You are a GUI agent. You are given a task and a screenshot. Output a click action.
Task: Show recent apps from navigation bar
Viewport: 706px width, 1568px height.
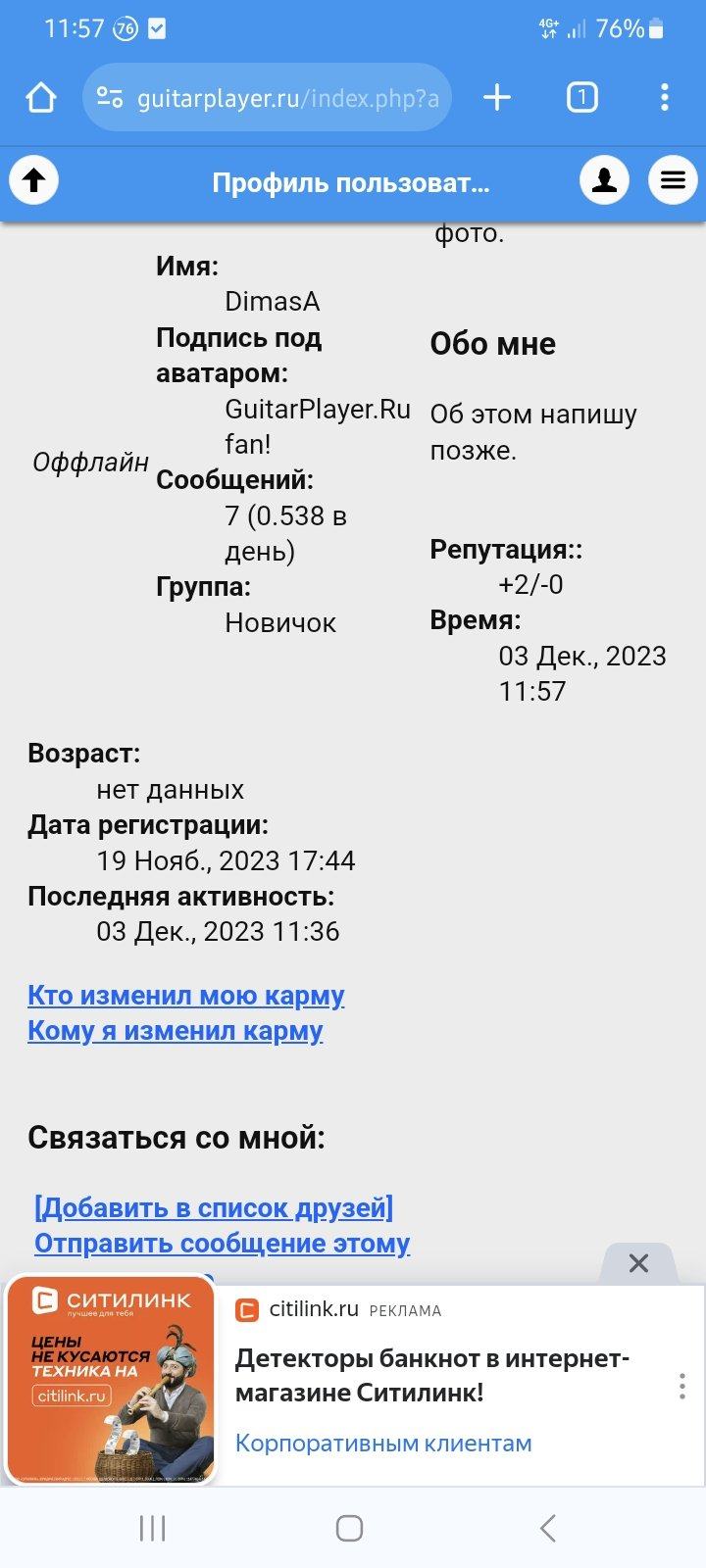[x=152, y=1528]
